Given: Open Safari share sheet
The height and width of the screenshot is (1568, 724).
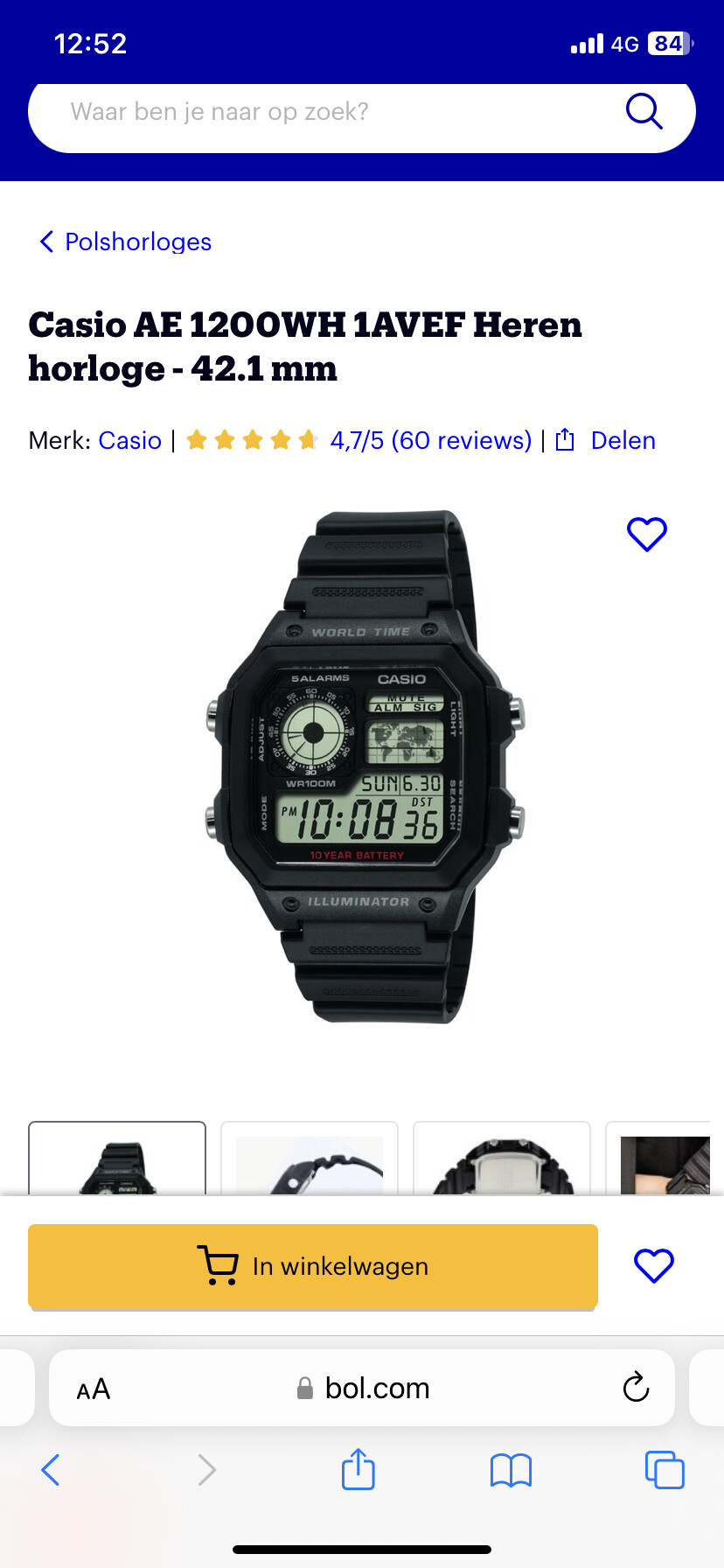Looking at the screenshot, I should coord(358,1469).
